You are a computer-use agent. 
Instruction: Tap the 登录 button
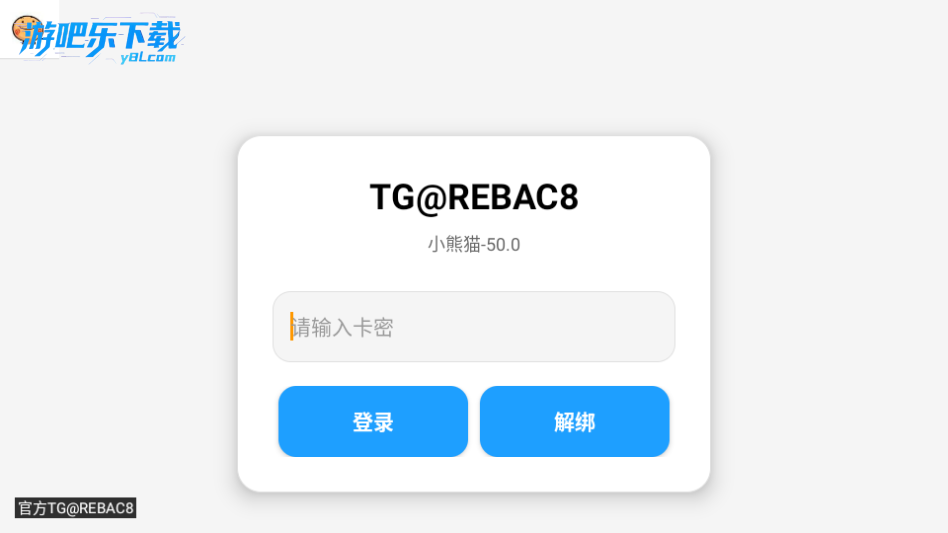click(x=373, y=422)
